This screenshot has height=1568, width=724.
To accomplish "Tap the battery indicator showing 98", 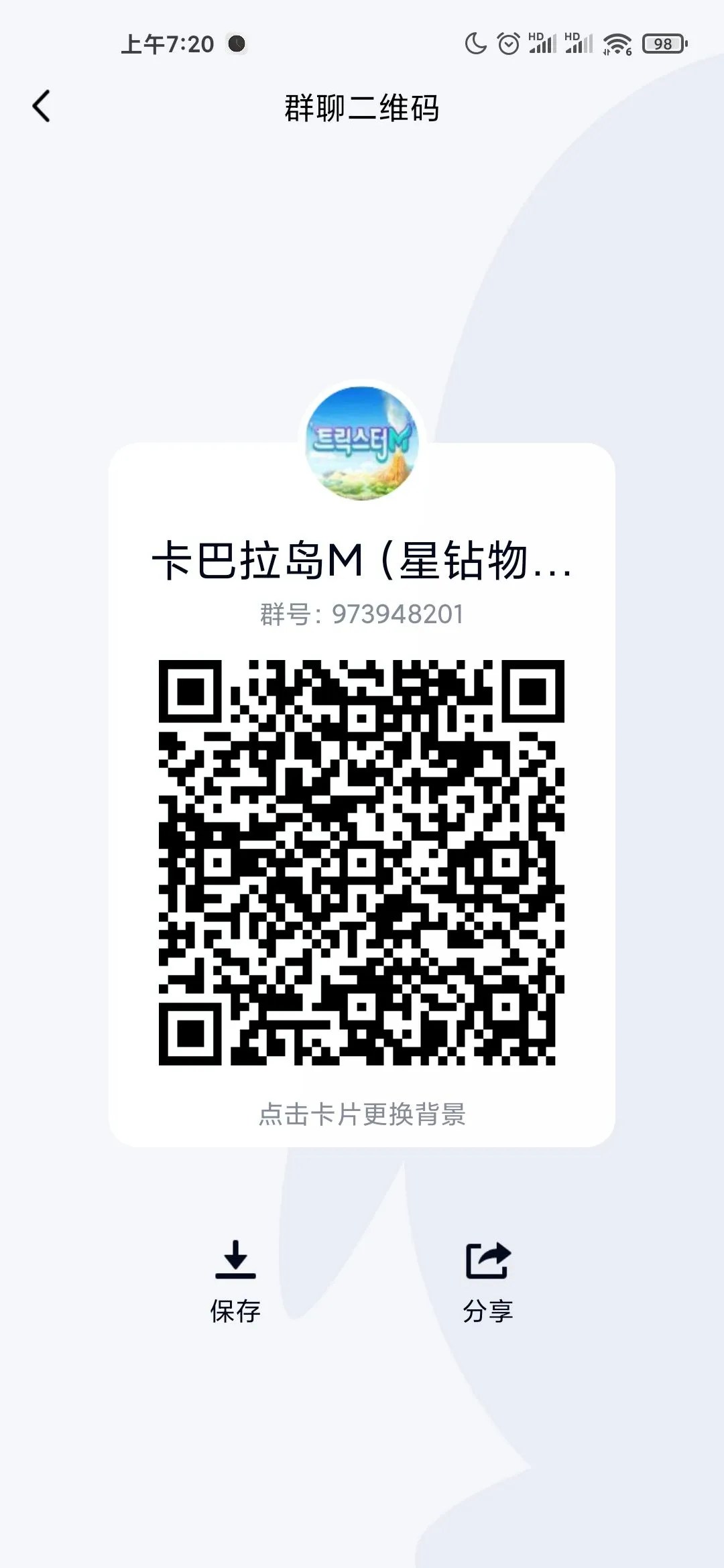I will point(663,44).
